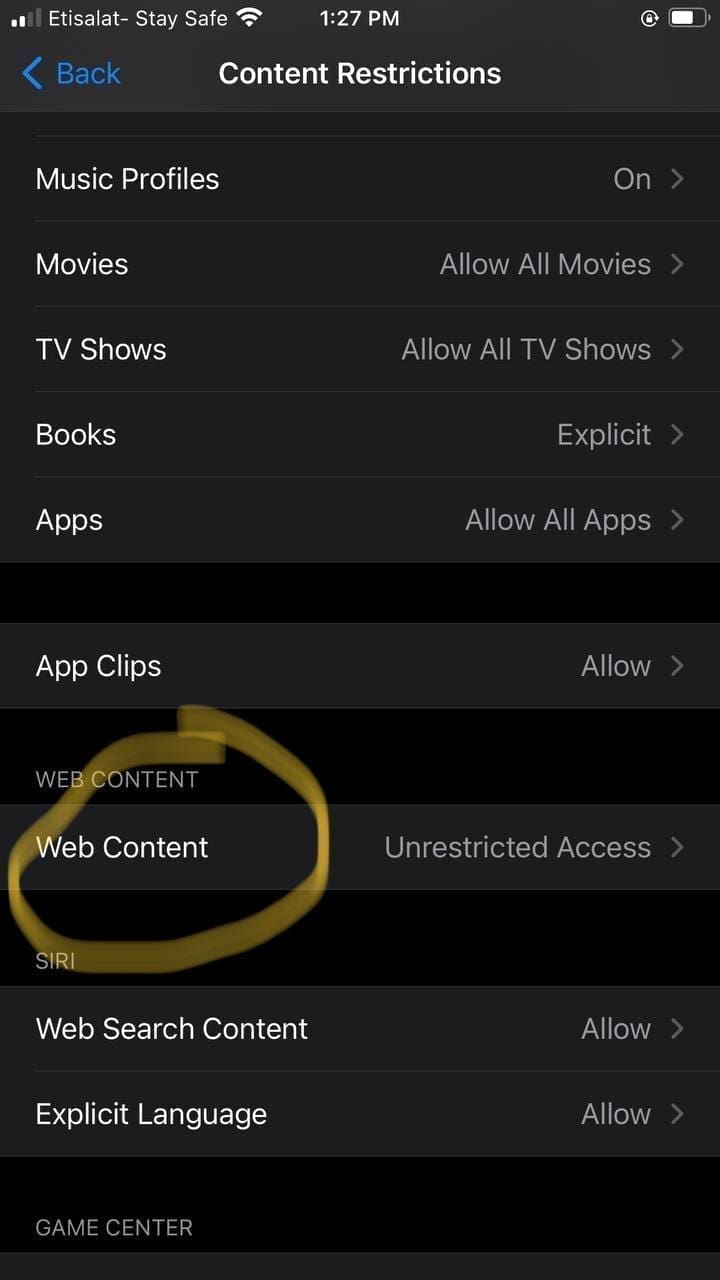
Task: Open TV Shows restriction settings
Action: [360, 349]
